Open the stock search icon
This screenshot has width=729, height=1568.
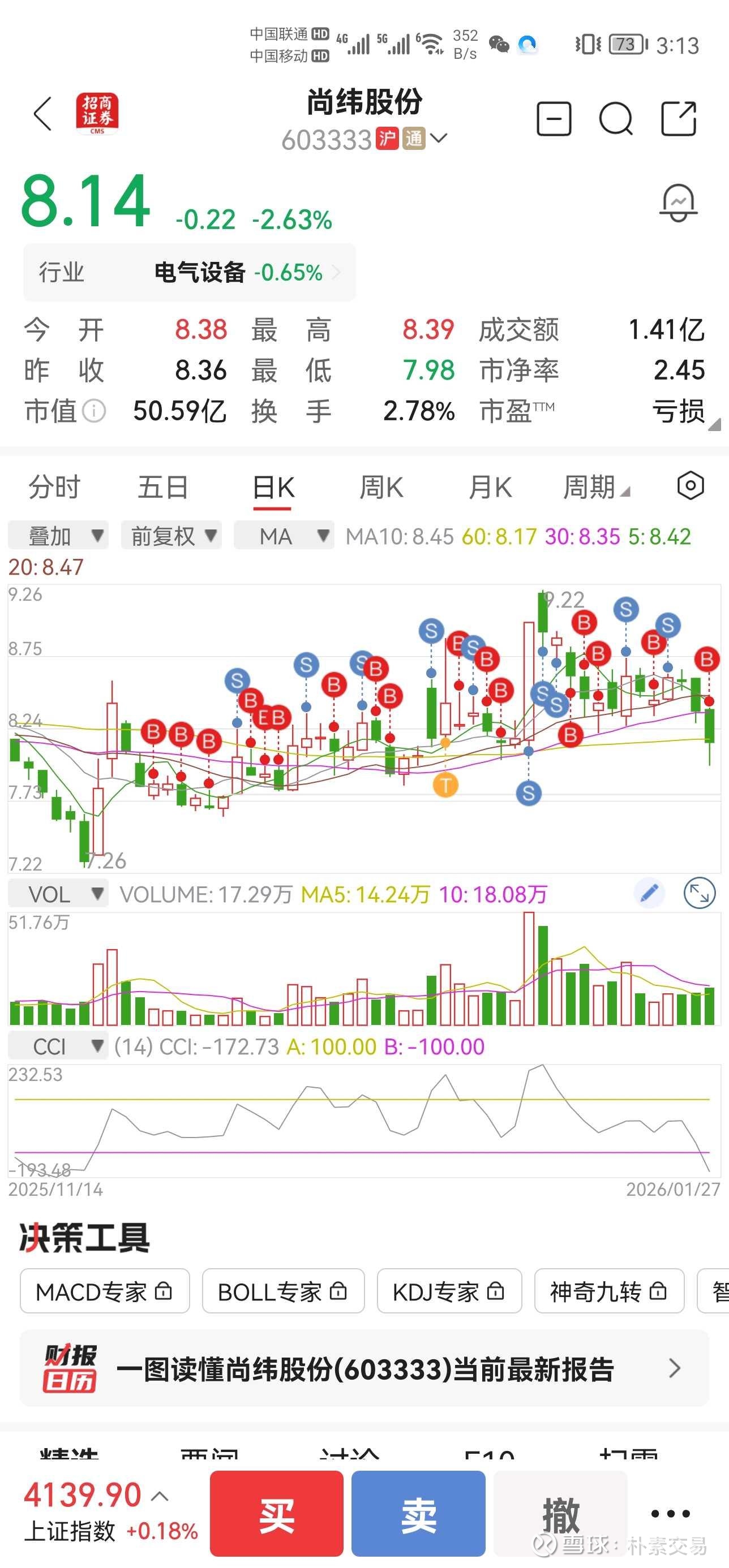[x=616, y=118]
